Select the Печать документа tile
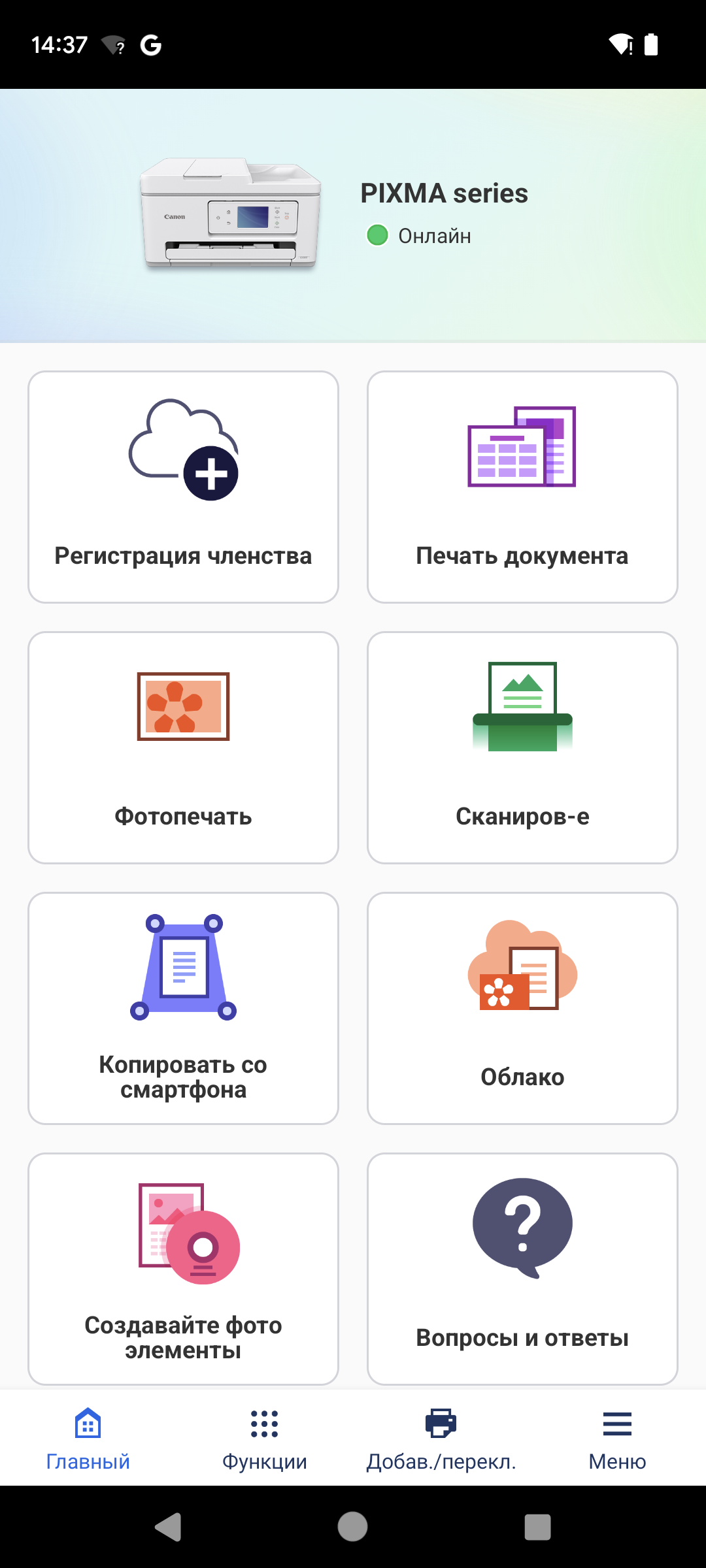The width and height of the screenshot is (706, 1568). tap(522, 487)
